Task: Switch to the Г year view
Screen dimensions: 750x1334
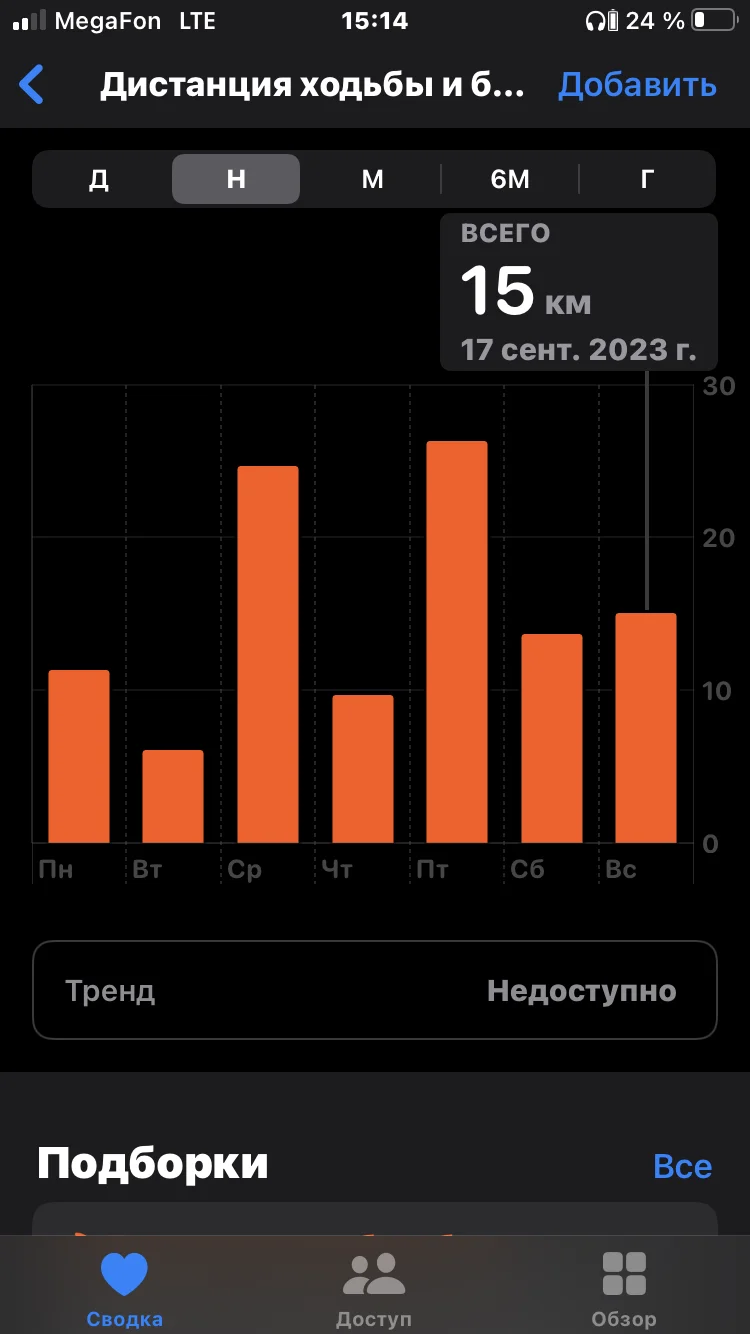Action: point(647,180)
